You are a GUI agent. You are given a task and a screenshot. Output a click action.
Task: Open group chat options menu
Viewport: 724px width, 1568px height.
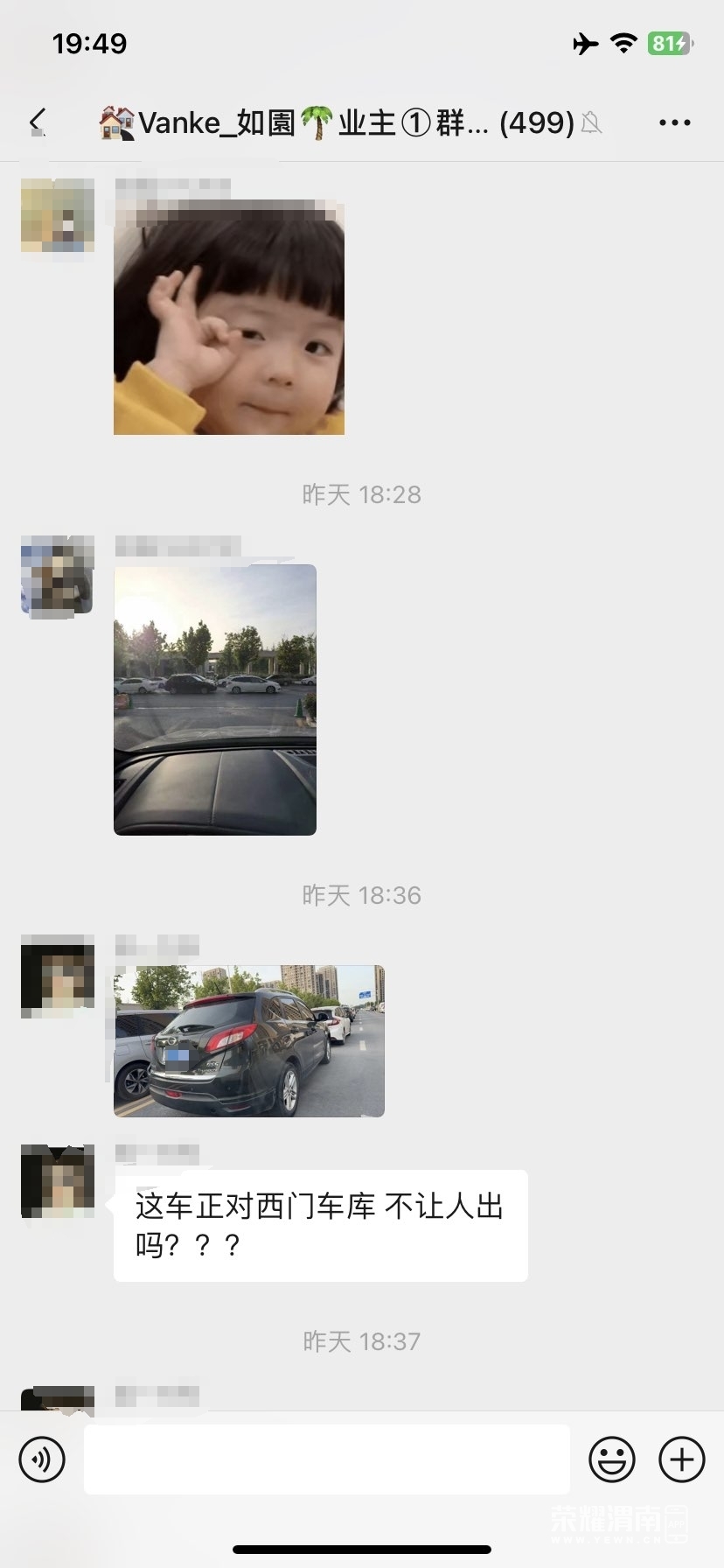(x=674, y=122)
